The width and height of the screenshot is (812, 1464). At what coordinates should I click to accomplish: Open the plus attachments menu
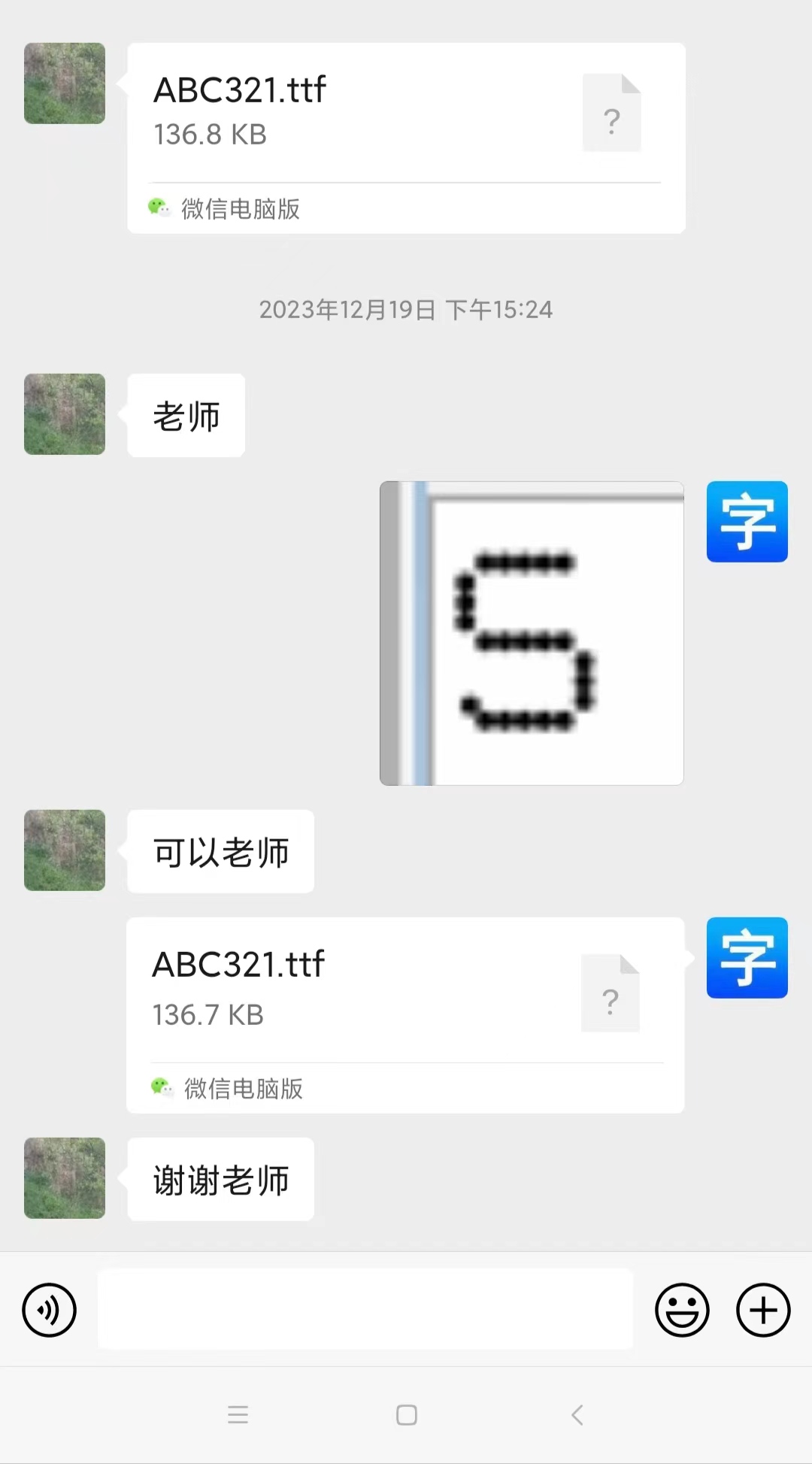(x=762, y=1310)
